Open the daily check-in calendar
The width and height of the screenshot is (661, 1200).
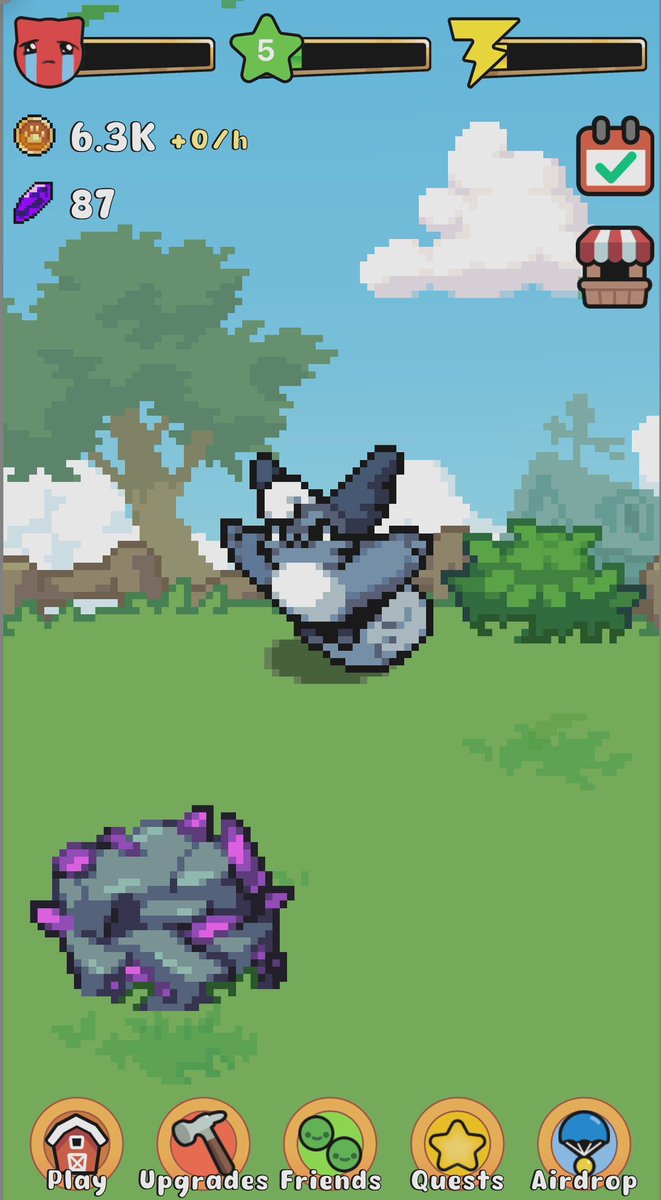click(x=614, y=157)
